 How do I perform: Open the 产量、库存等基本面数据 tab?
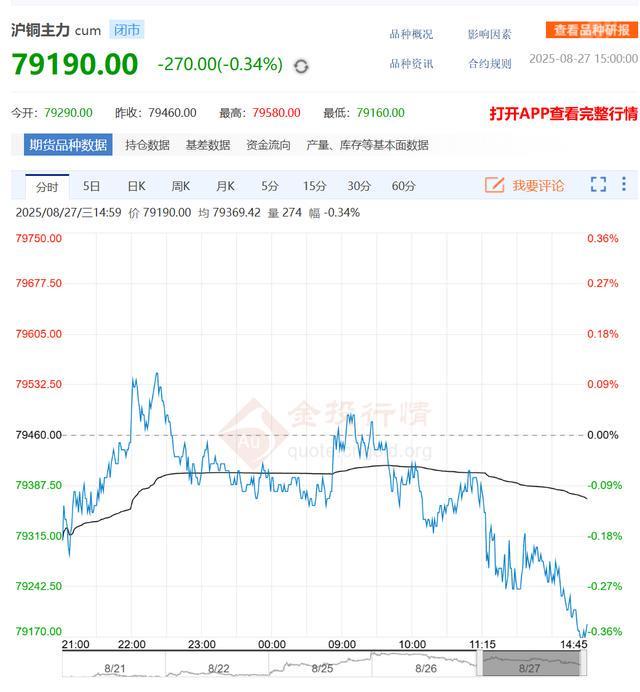point(367,145)
